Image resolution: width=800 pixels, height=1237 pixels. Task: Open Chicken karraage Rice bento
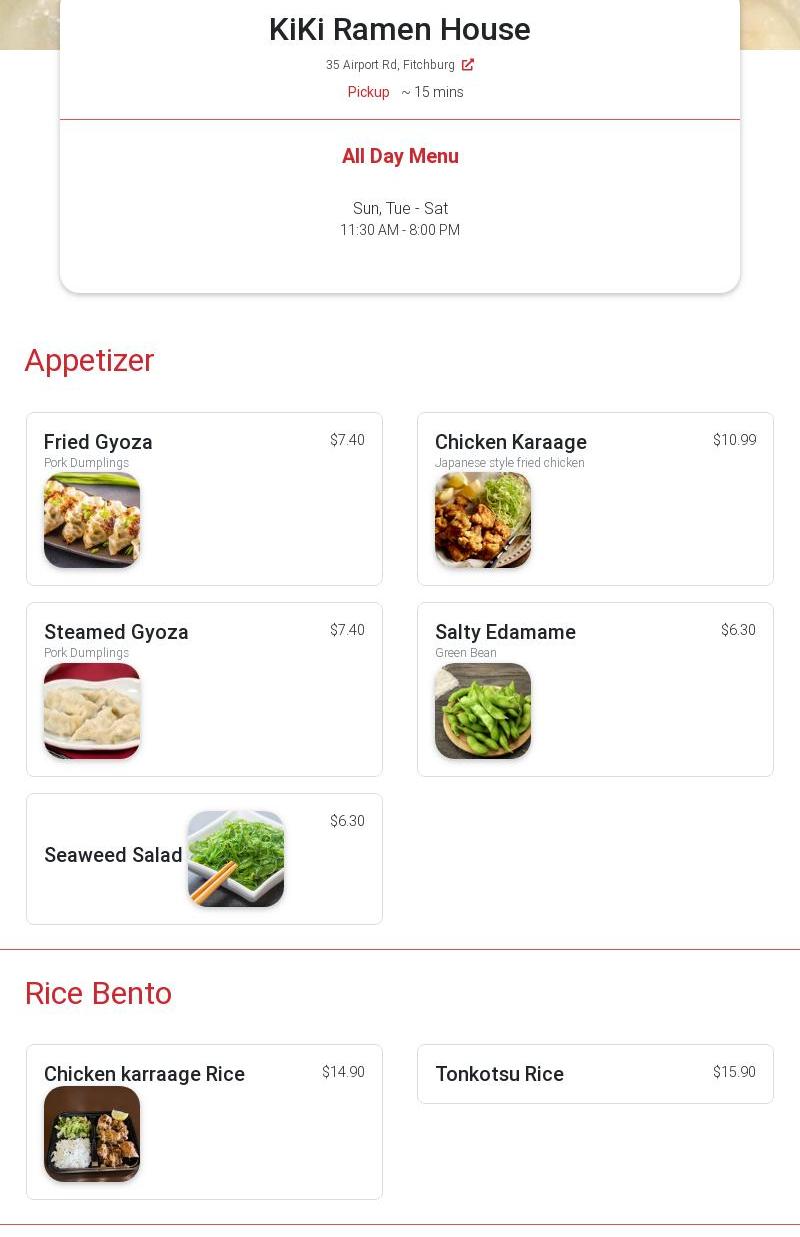point(204,1121)
